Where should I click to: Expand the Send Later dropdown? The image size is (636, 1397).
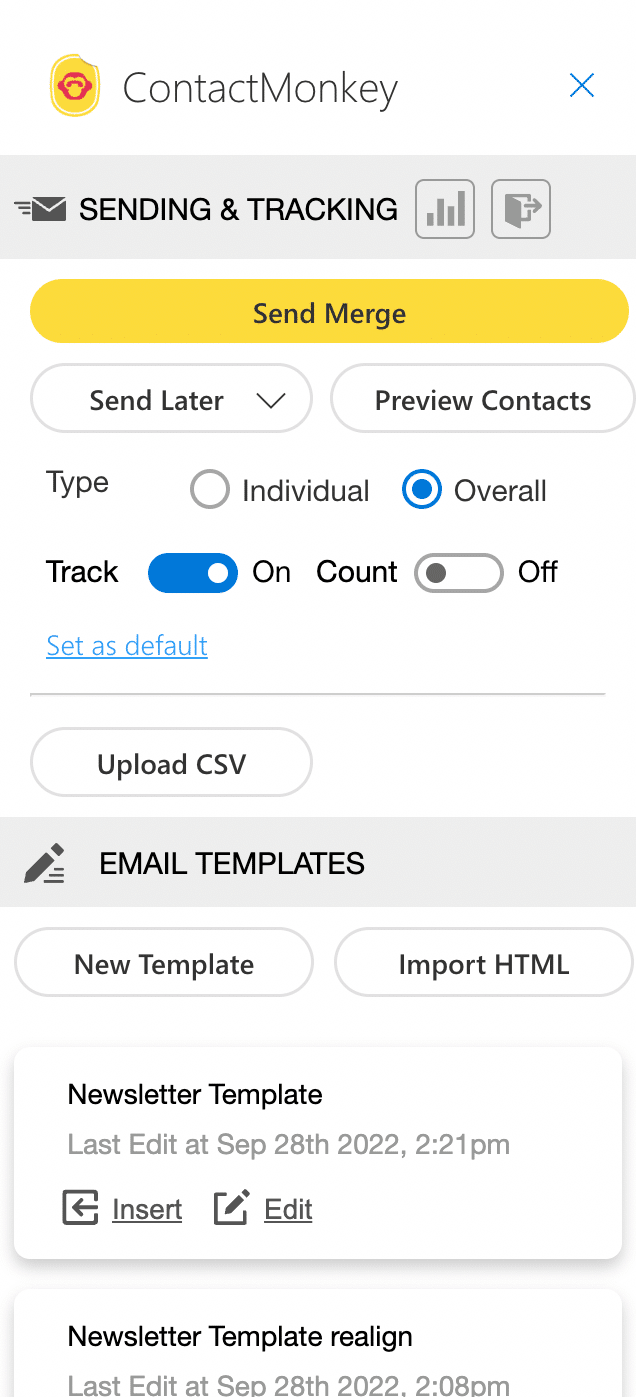coord(171,400)
